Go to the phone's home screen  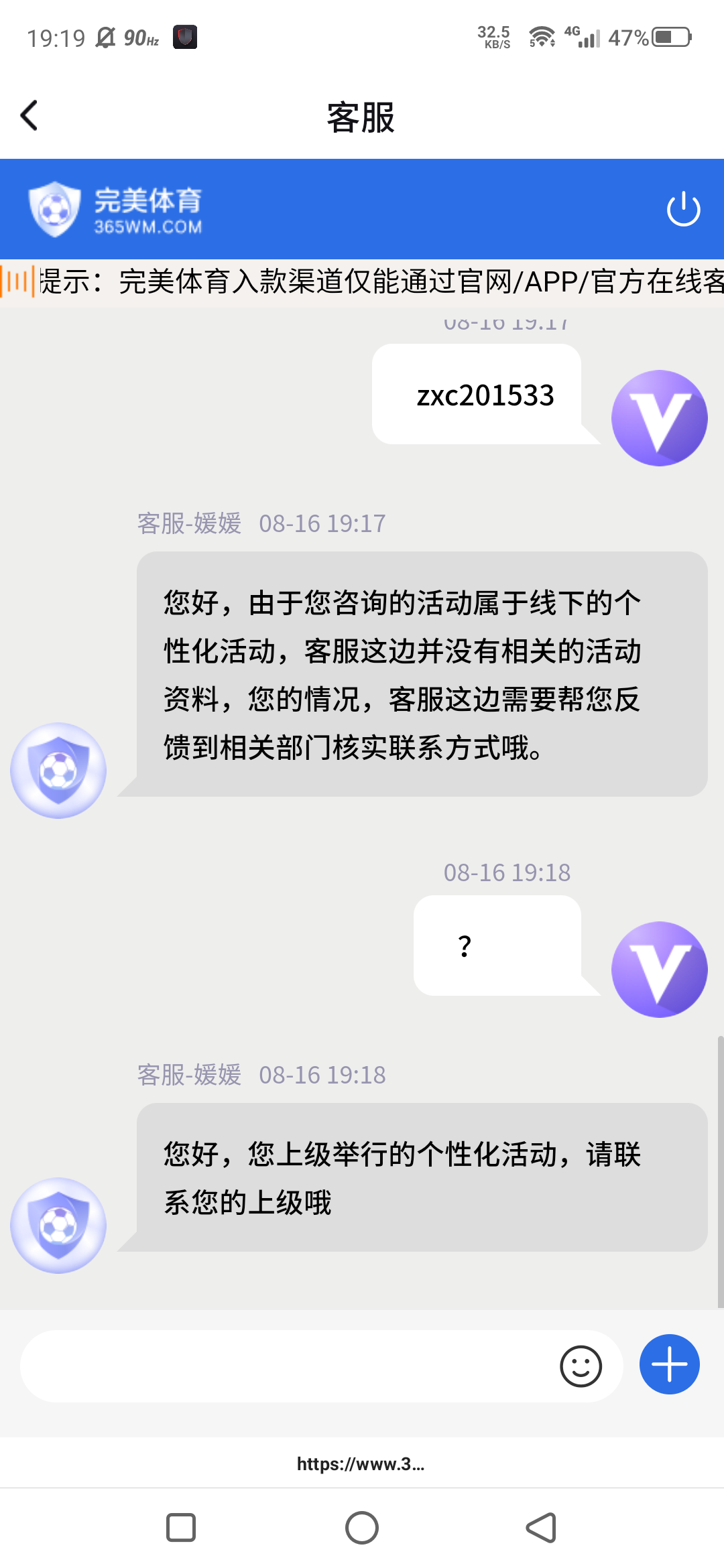362,1528
